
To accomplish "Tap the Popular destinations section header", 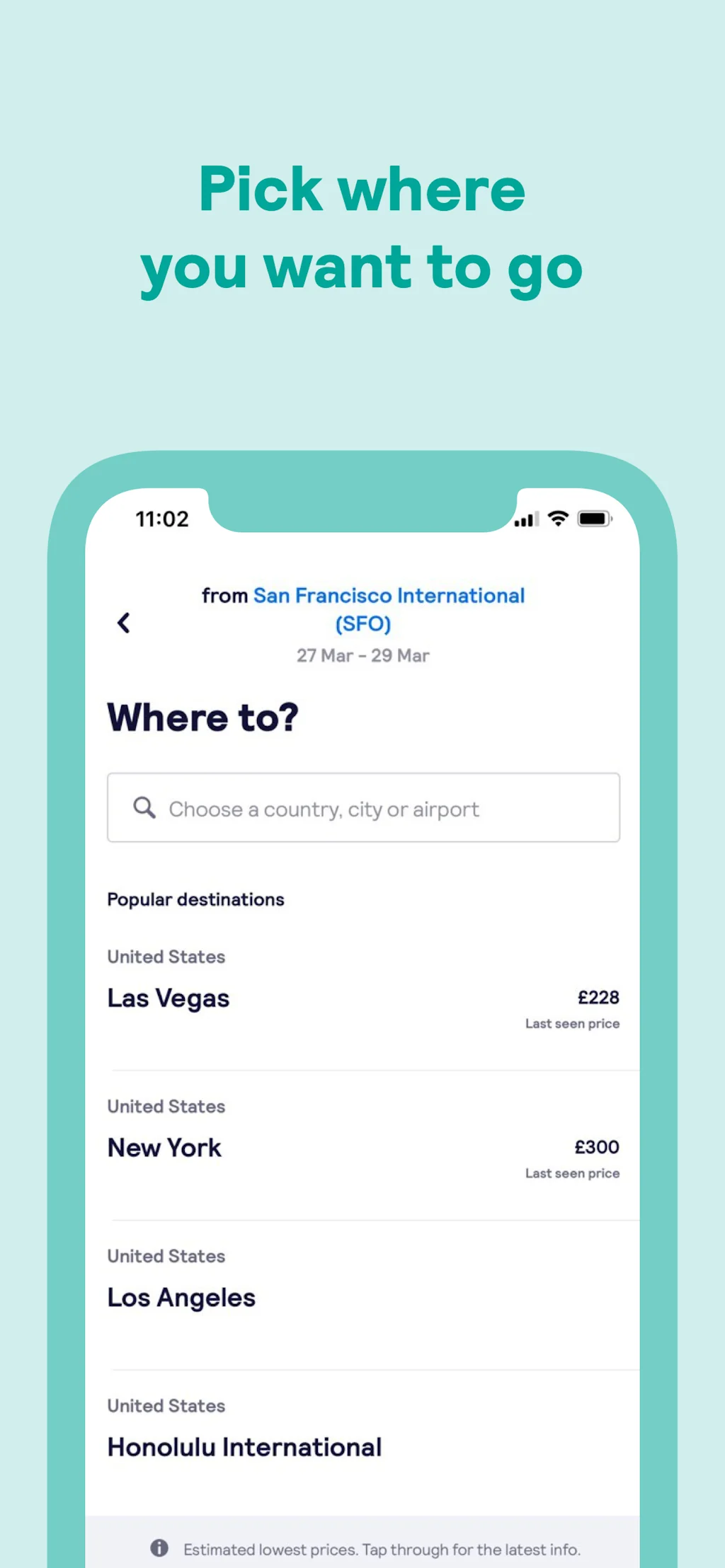I will pos(195,899).
